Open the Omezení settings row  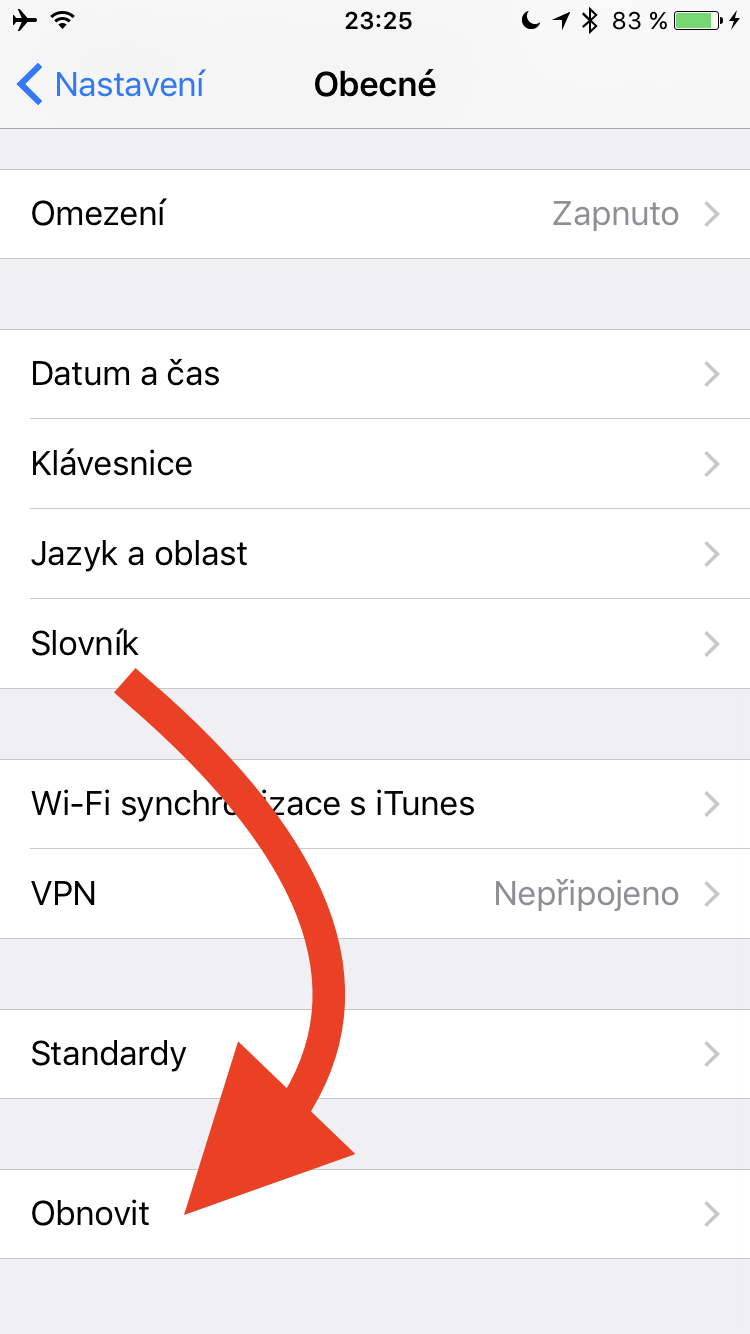tap(375, 214)
